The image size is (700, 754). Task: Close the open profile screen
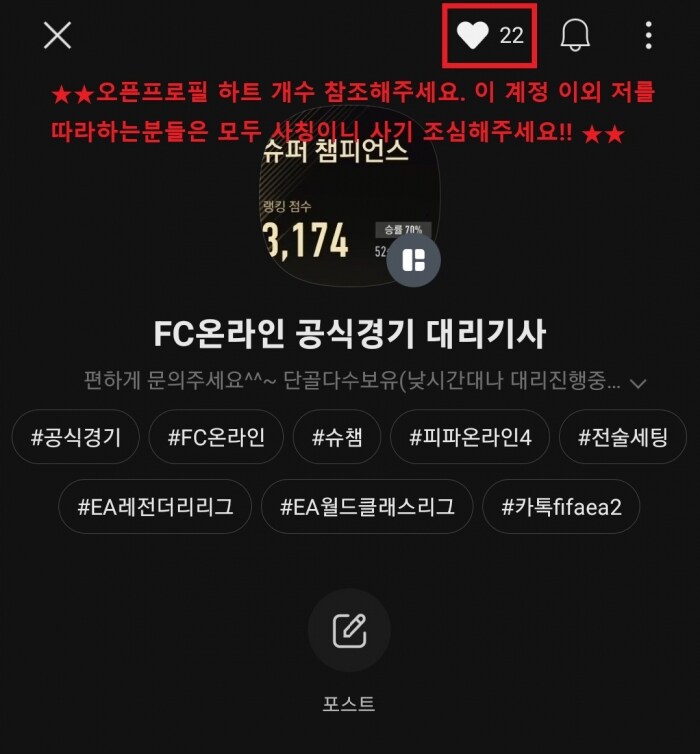point(58,36)
